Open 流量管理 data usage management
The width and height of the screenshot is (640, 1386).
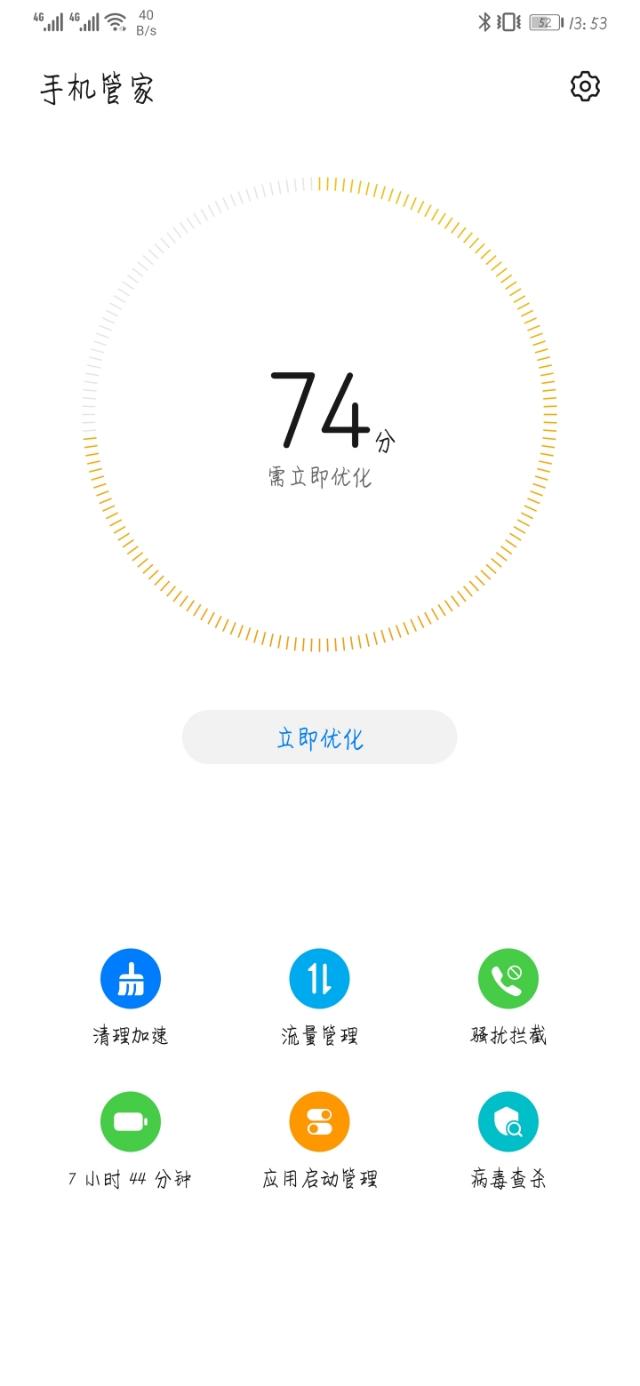point(319,979)
